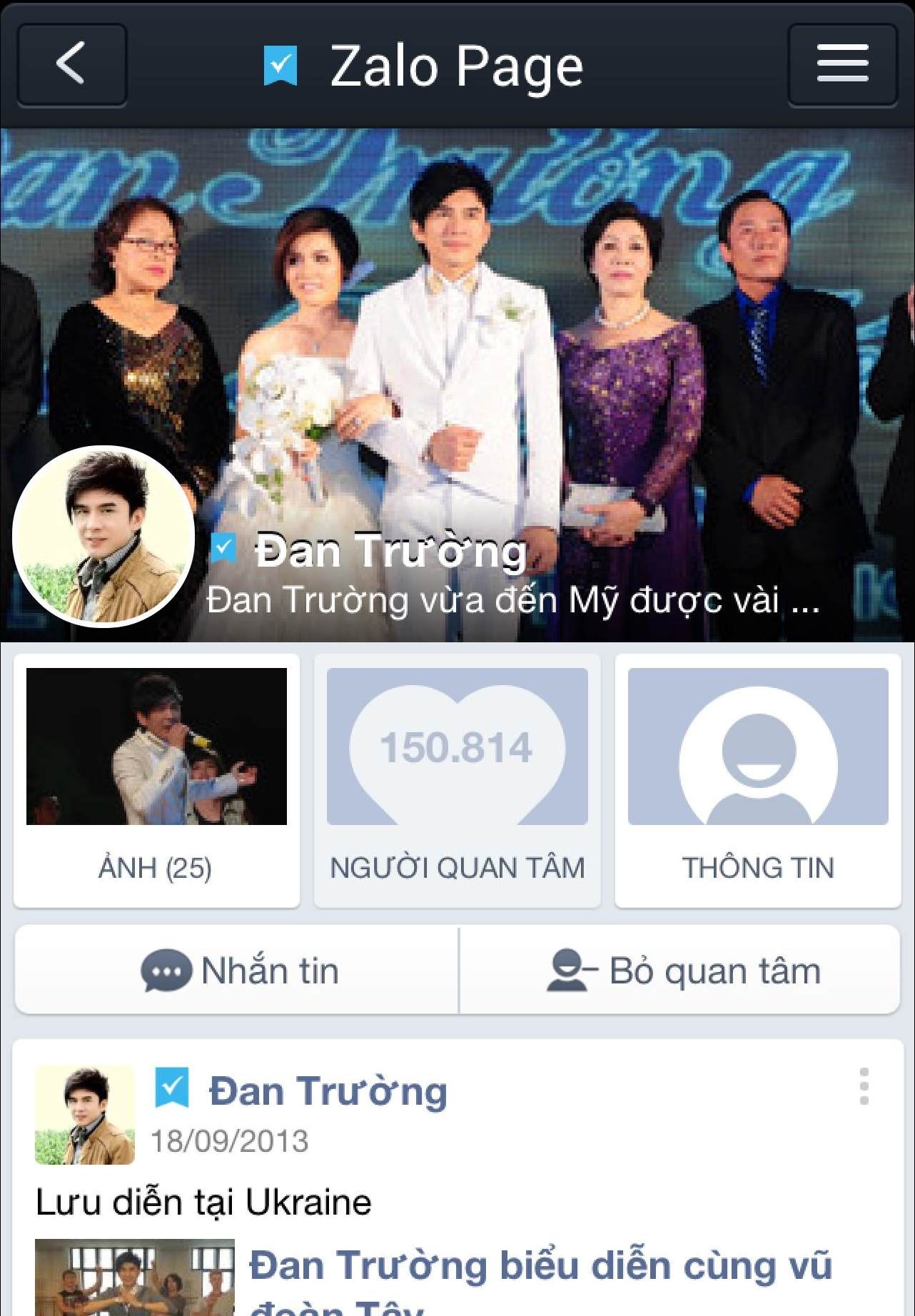Open the post's three-dot options menu
Viewport: 915px width, 1316px height.
[864, 1087]
